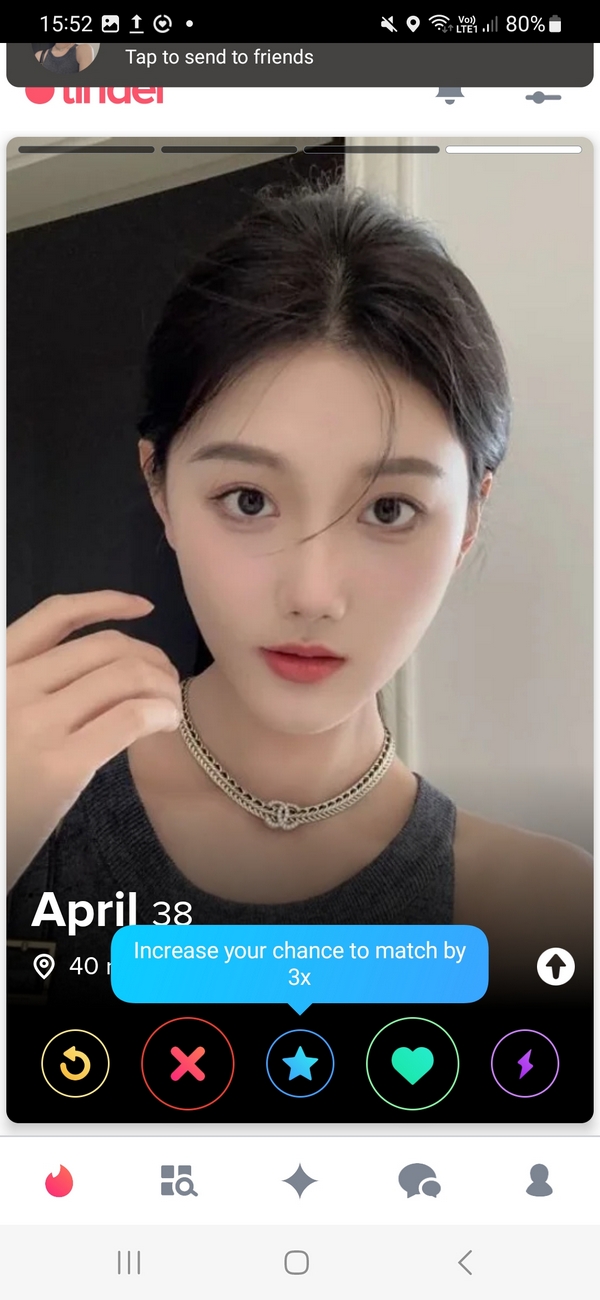Send a Super Like with the star

(300, 1066)
